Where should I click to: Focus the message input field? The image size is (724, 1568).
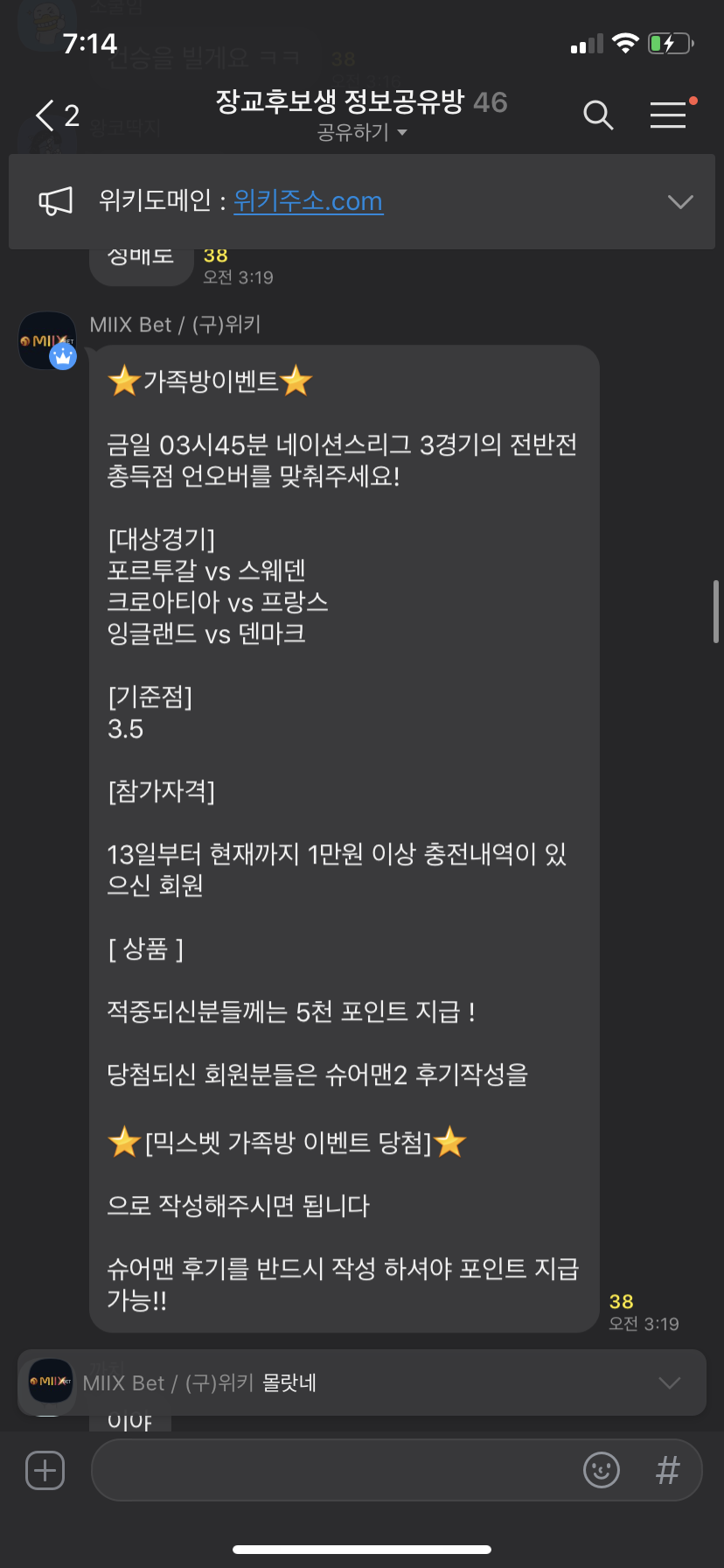(x=332, y=1470)
